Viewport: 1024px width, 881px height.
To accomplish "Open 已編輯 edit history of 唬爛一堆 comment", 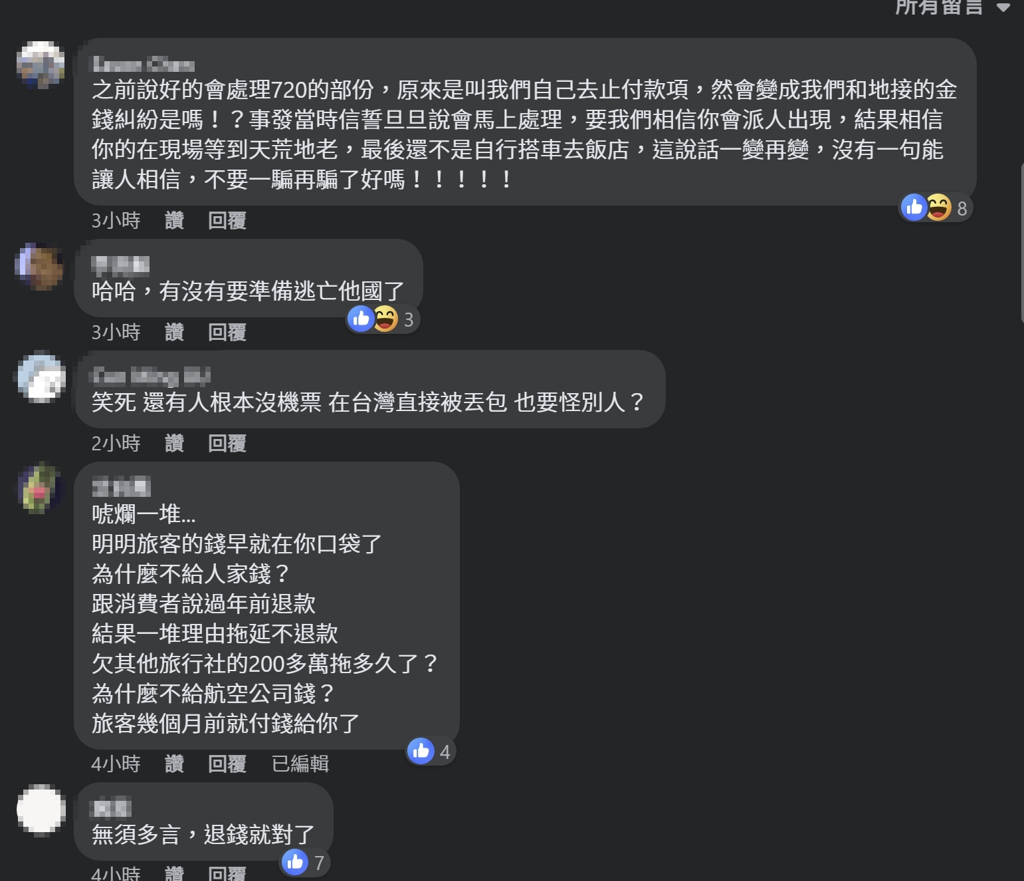I will pyautogui.click(x=300, y=764).
